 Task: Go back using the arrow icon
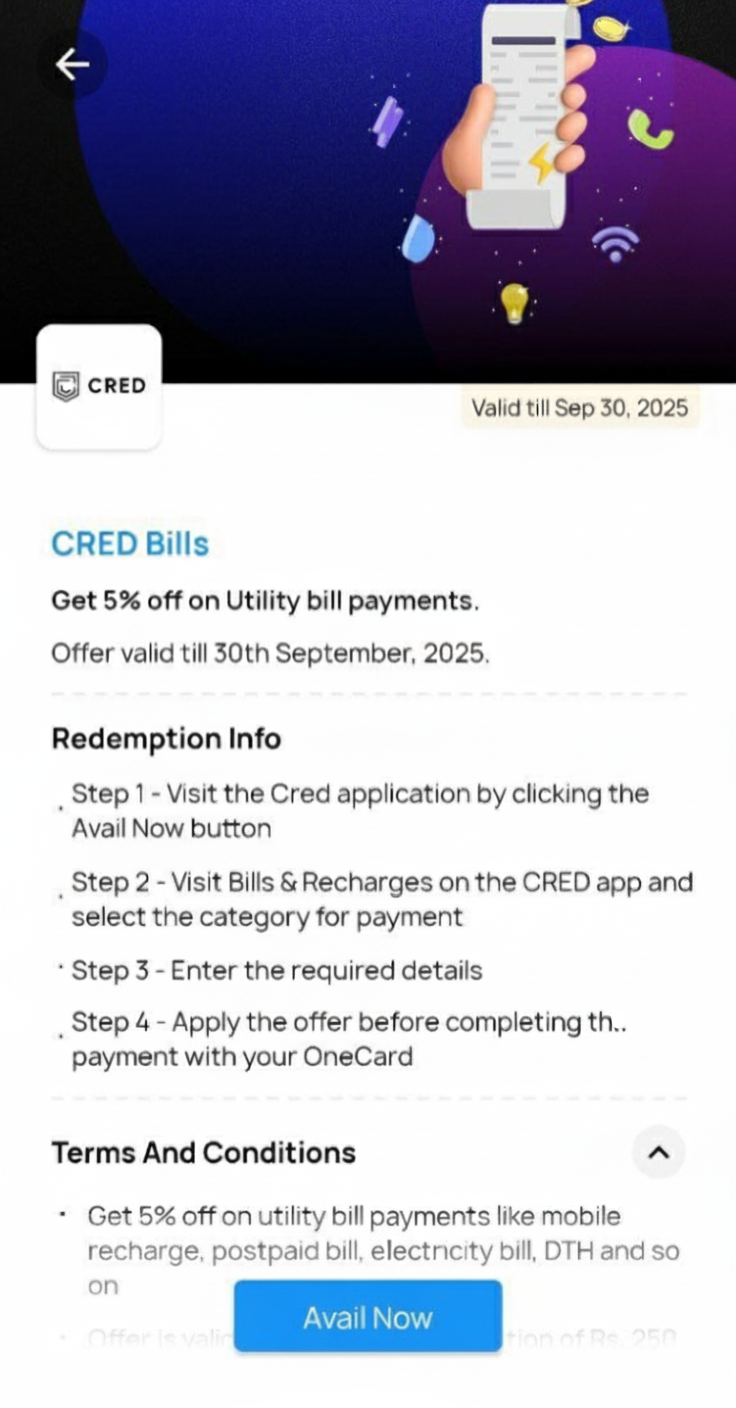pyautogui.click(x=72, y=64)
